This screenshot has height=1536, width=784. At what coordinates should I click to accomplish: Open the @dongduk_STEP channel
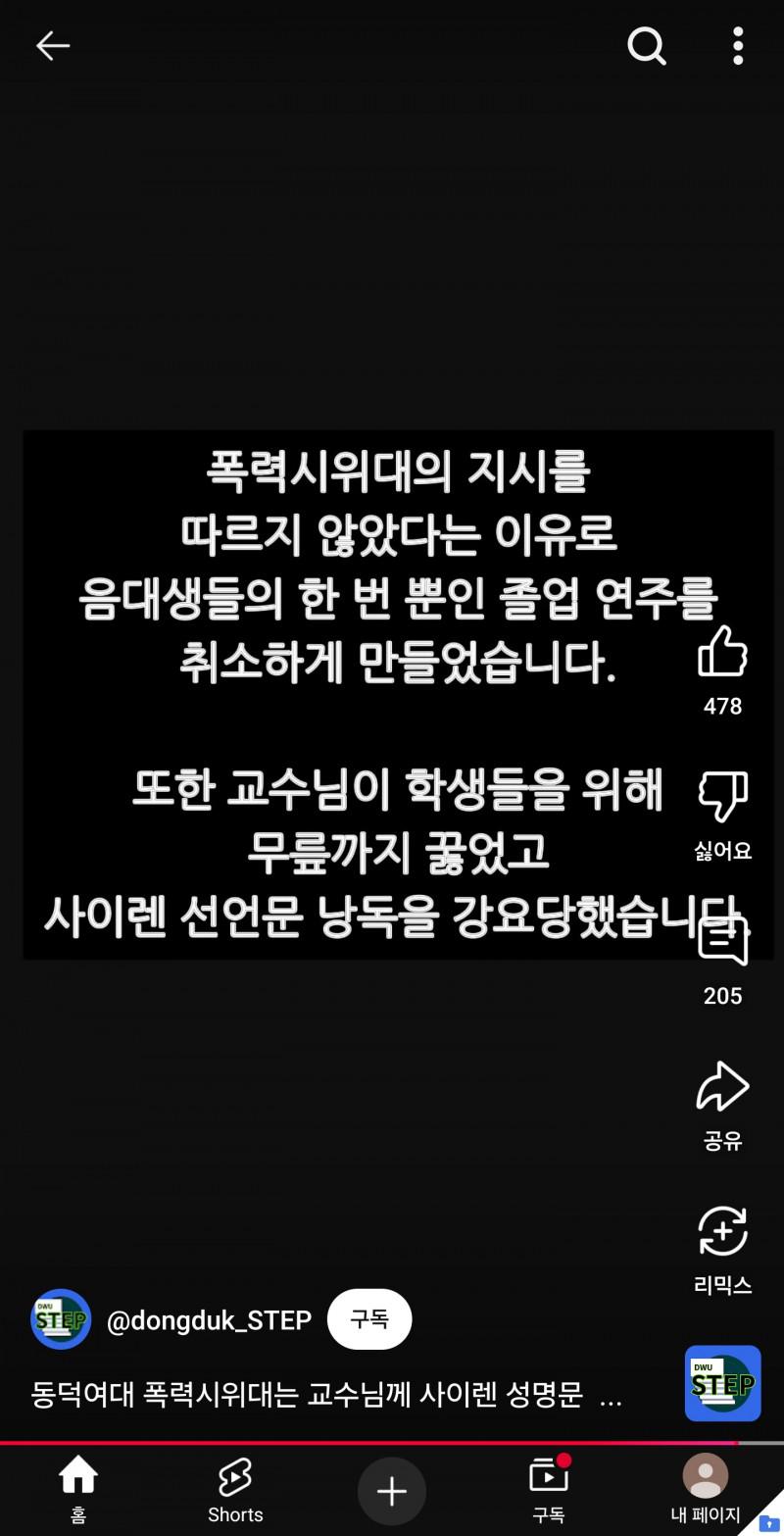pos(208,1320)
